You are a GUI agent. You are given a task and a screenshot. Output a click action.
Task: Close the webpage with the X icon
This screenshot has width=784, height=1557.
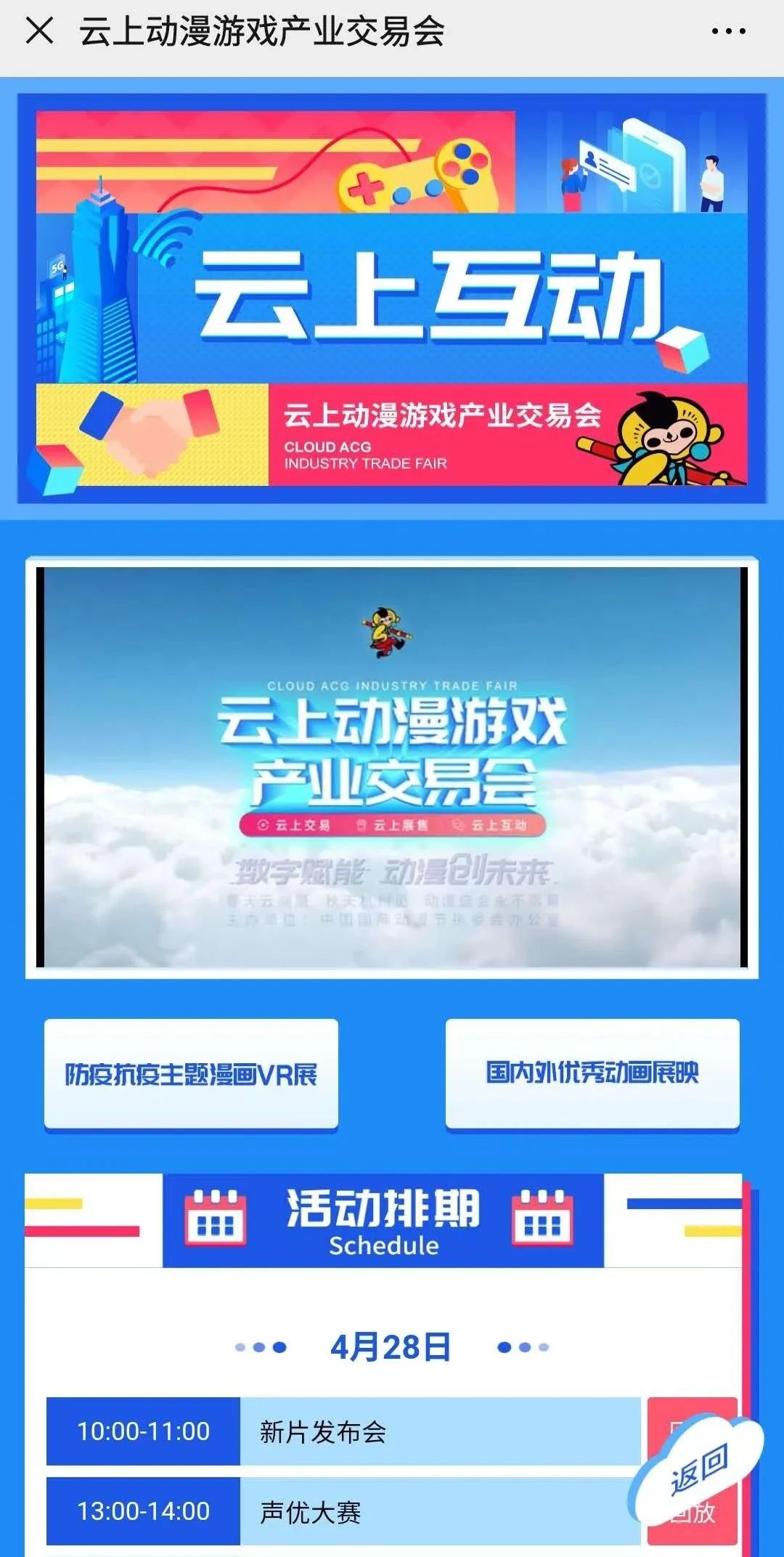point(39,31)
